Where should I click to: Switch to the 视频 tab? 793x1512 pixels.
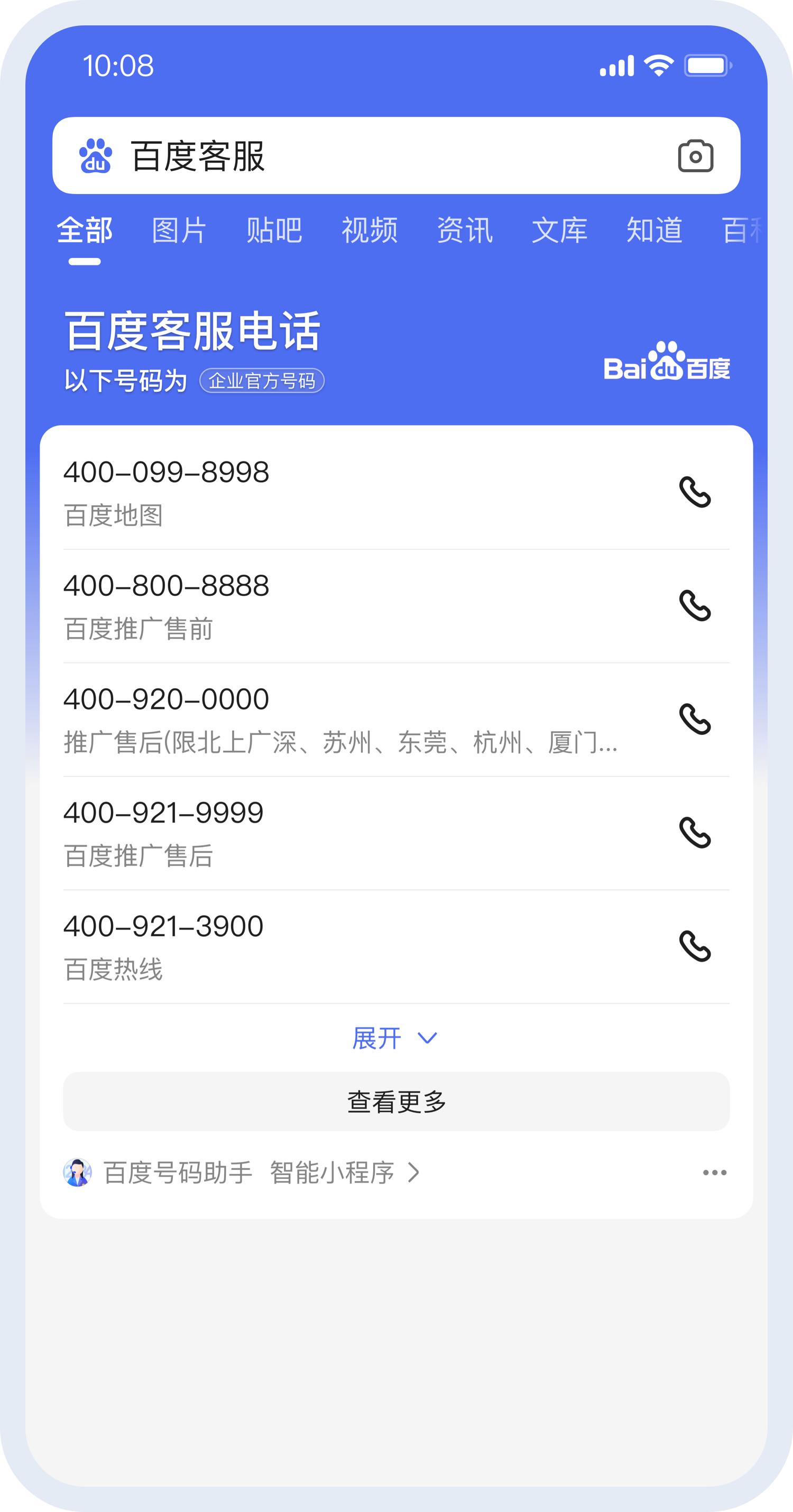tap(369, 230)
